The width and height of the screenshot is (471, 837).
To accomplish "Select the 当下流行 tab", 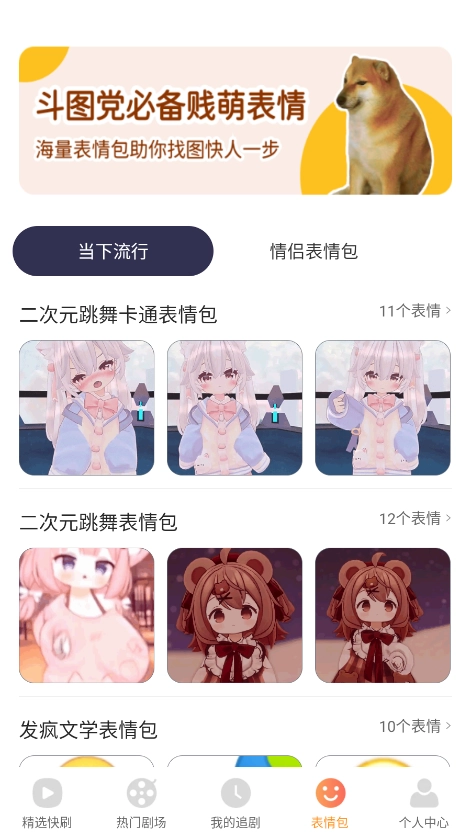I will pos(113,251).
